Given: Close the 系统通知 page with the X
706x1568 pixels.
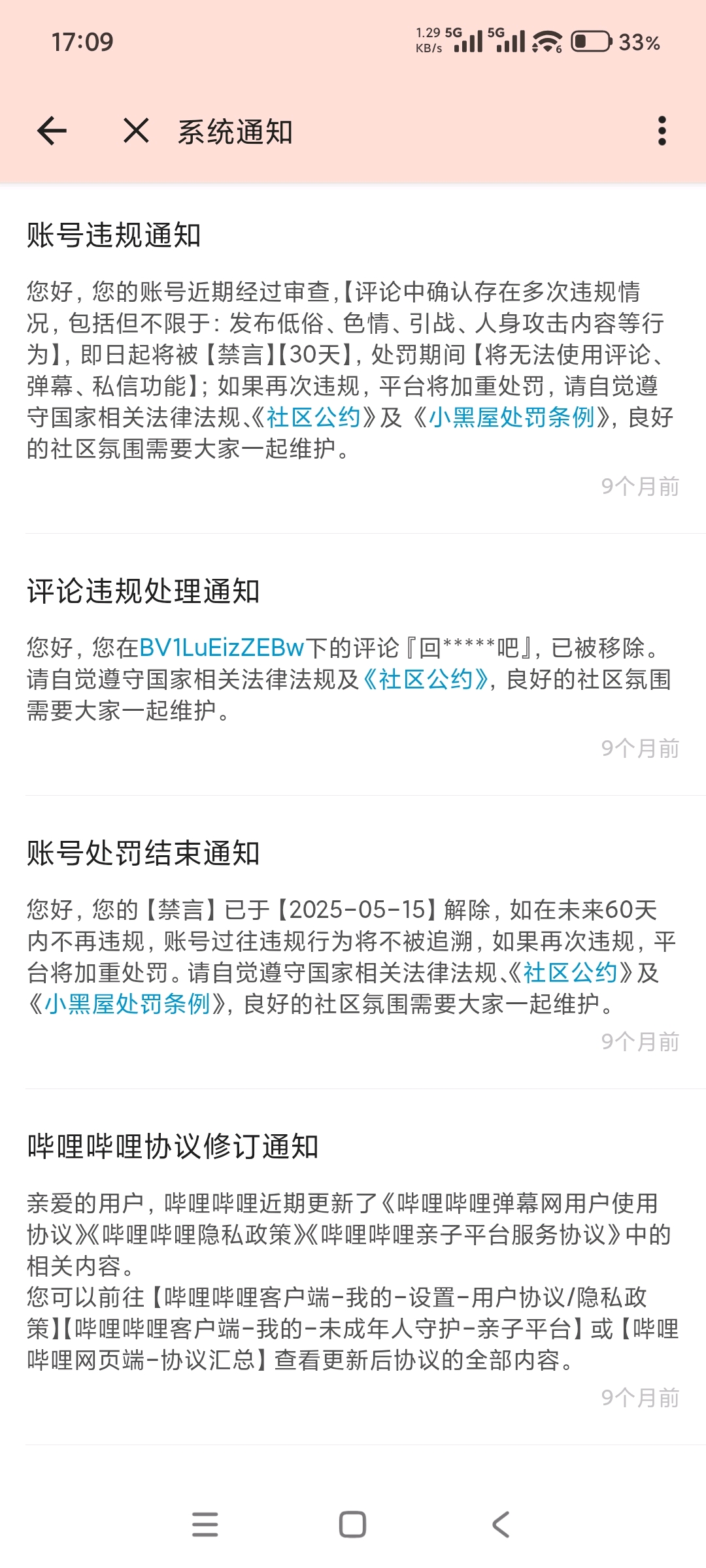Looking at the screenshot, I should point(136,131).
